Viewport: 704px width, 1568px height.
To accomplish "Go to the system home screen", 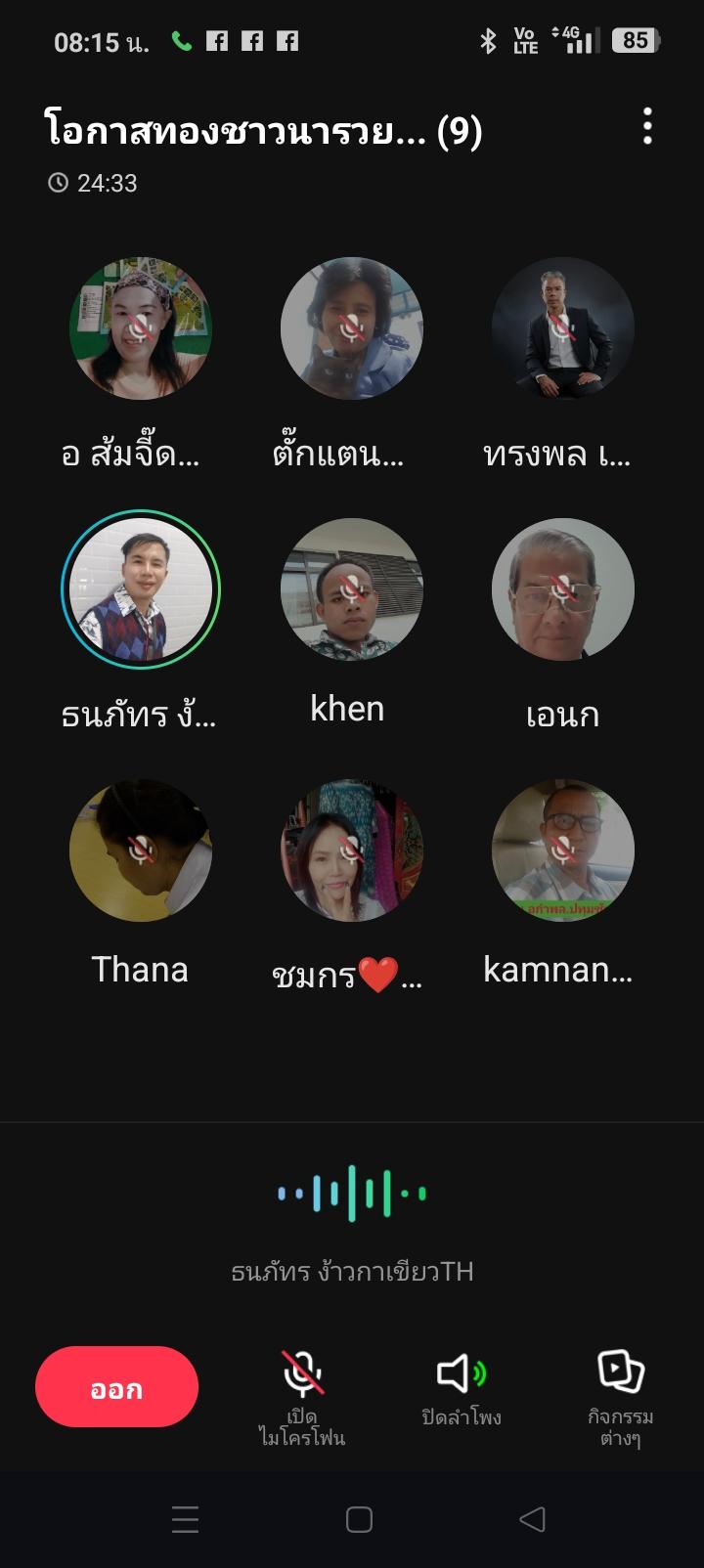I will click(x=359, y=1519).
